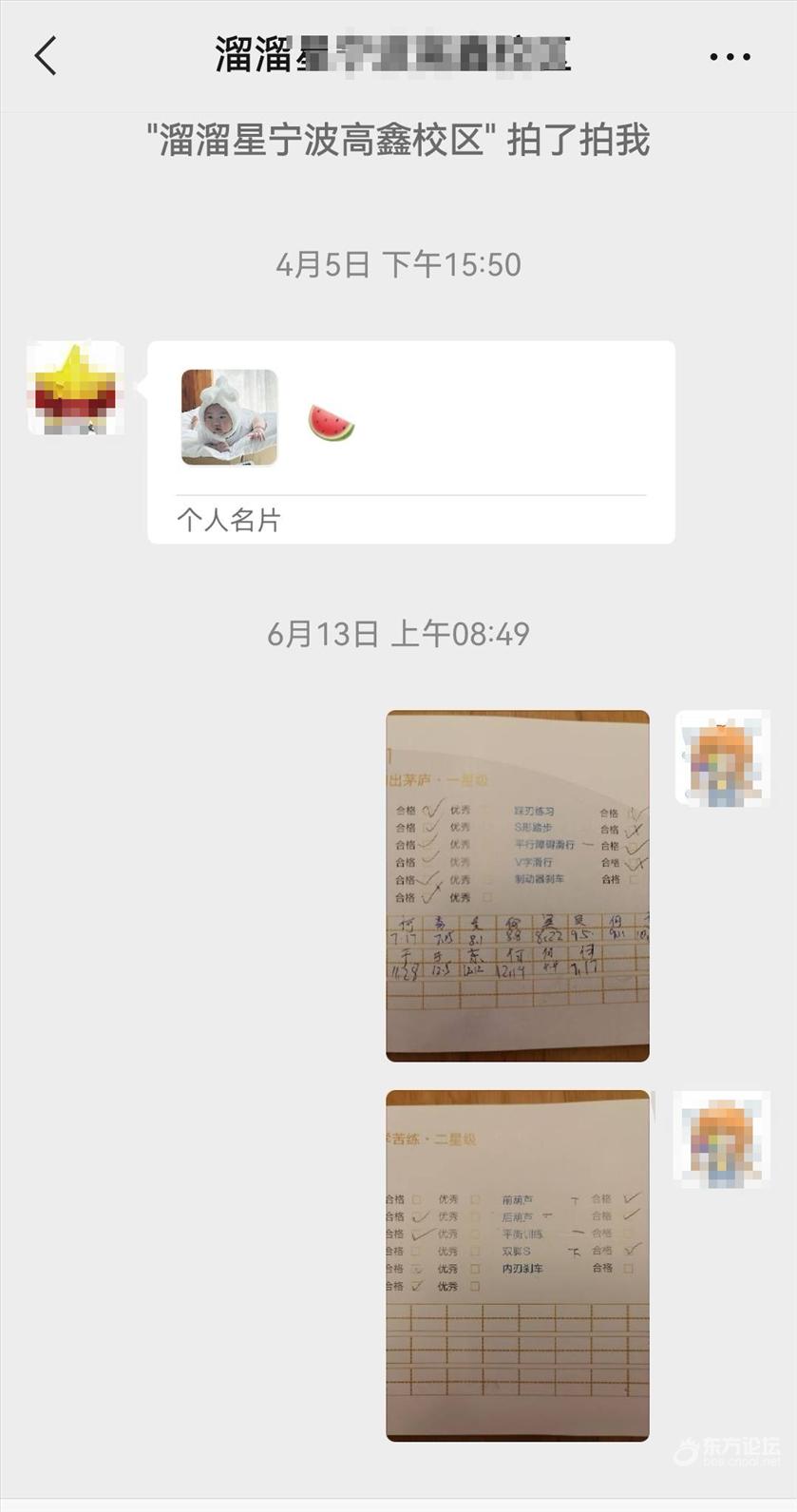Screen dimensions: 797x1512
Task: Open my avatar beside the second photo
Action: 721,1139
